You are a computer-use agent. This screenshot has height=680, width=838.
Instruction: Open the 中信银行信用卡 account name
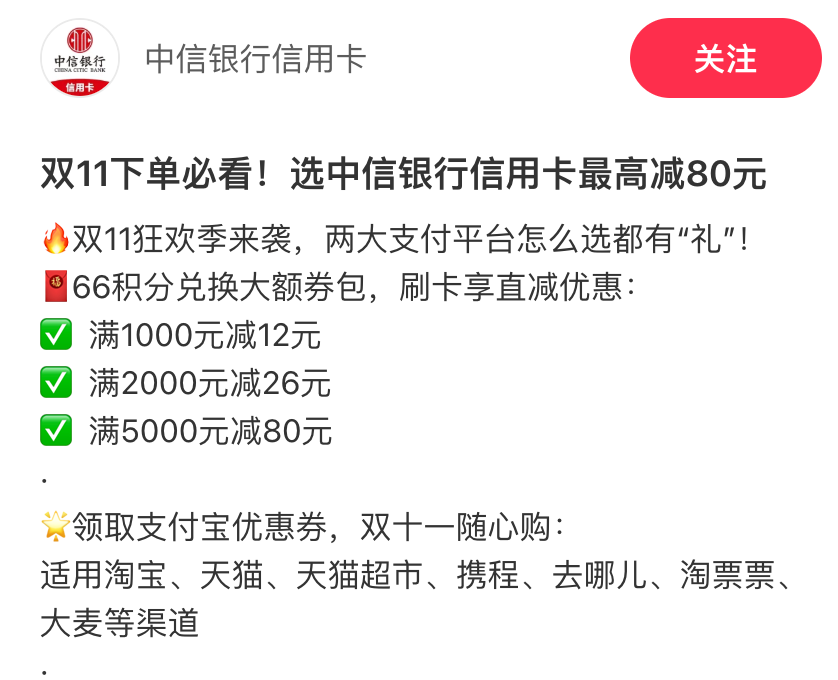click(x=256, y=59)
